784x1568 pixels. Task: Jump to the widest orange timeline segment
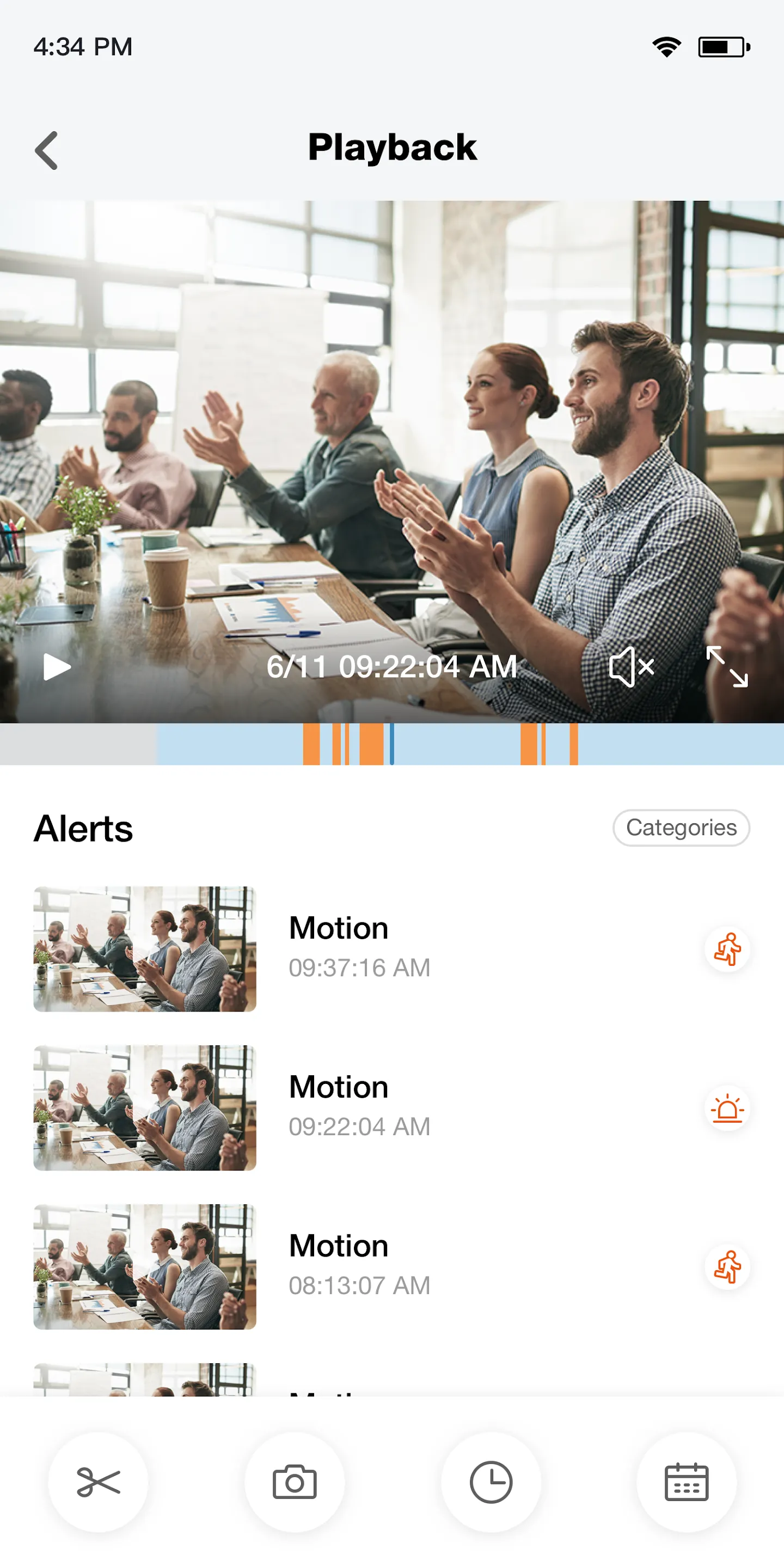[371, 744]
